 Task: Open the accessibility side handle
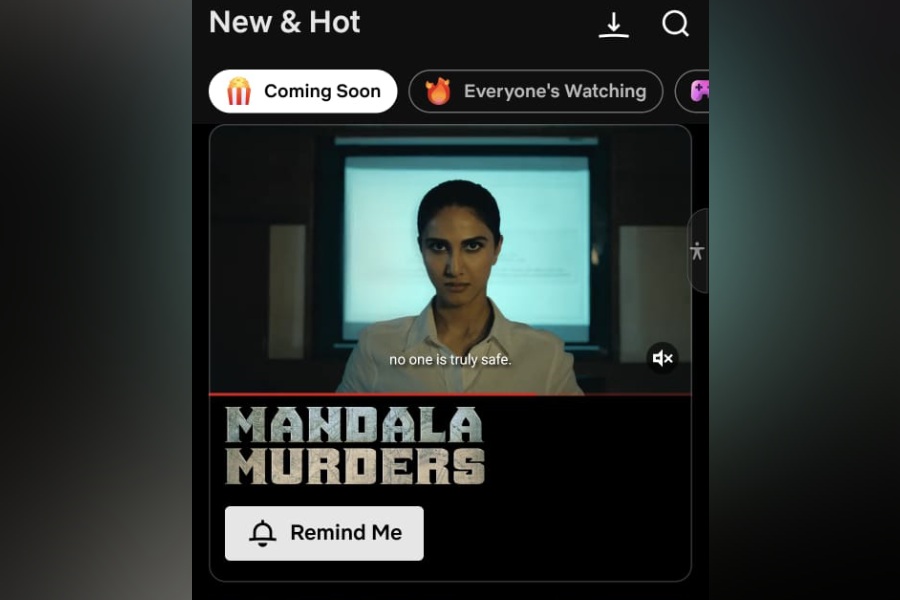pos(697,251)
